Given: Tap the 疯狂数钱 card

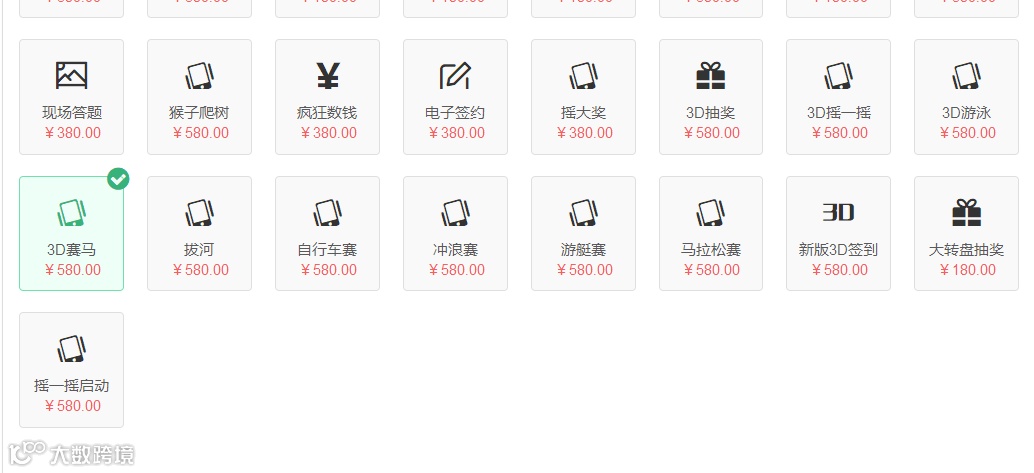Looking at the screenshot, I should point(327,97).
